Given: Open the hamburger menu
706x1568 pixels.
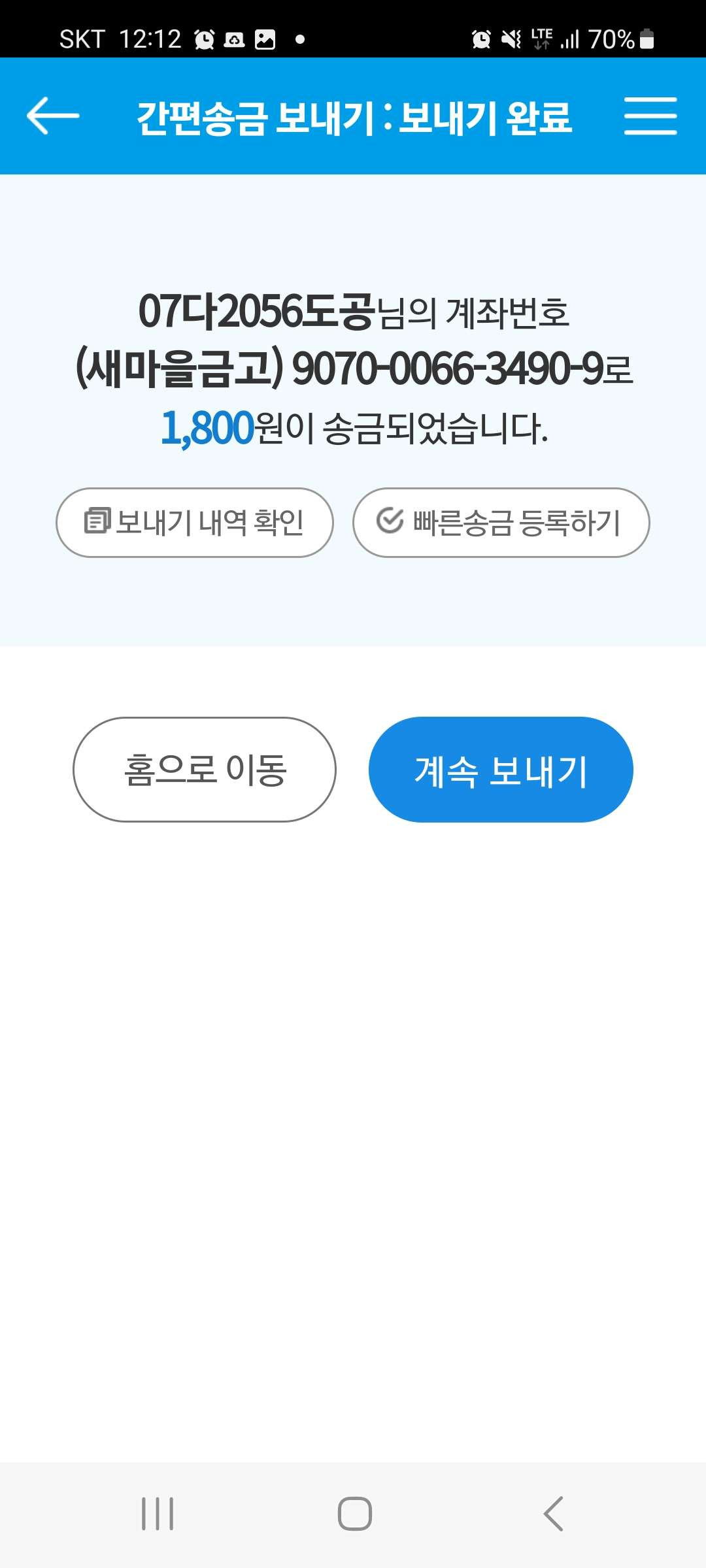Looking at the screenshot, I should [x=650, y=116].
